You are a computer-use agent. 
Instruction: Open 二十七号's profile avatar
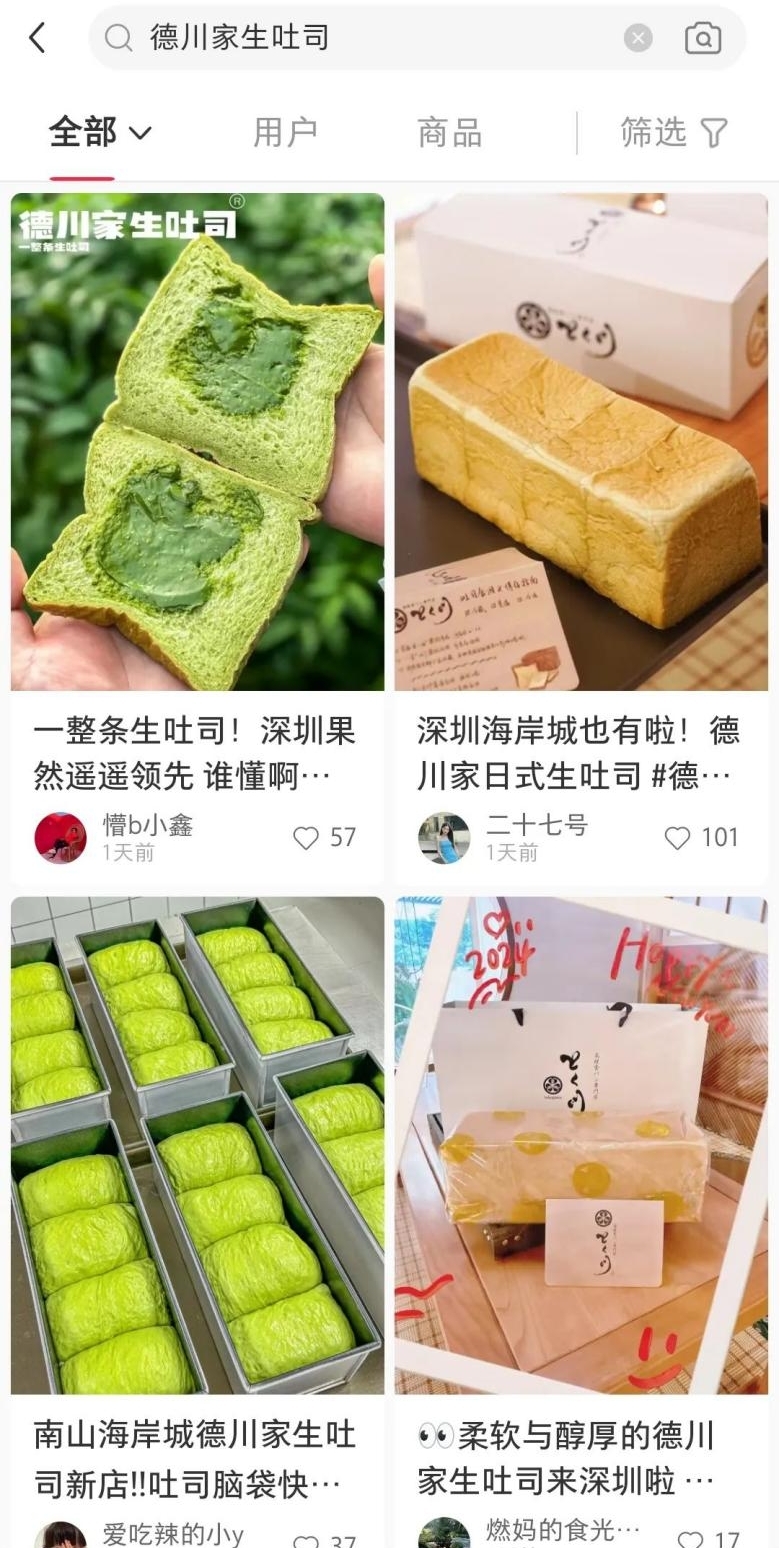(444, 838)
